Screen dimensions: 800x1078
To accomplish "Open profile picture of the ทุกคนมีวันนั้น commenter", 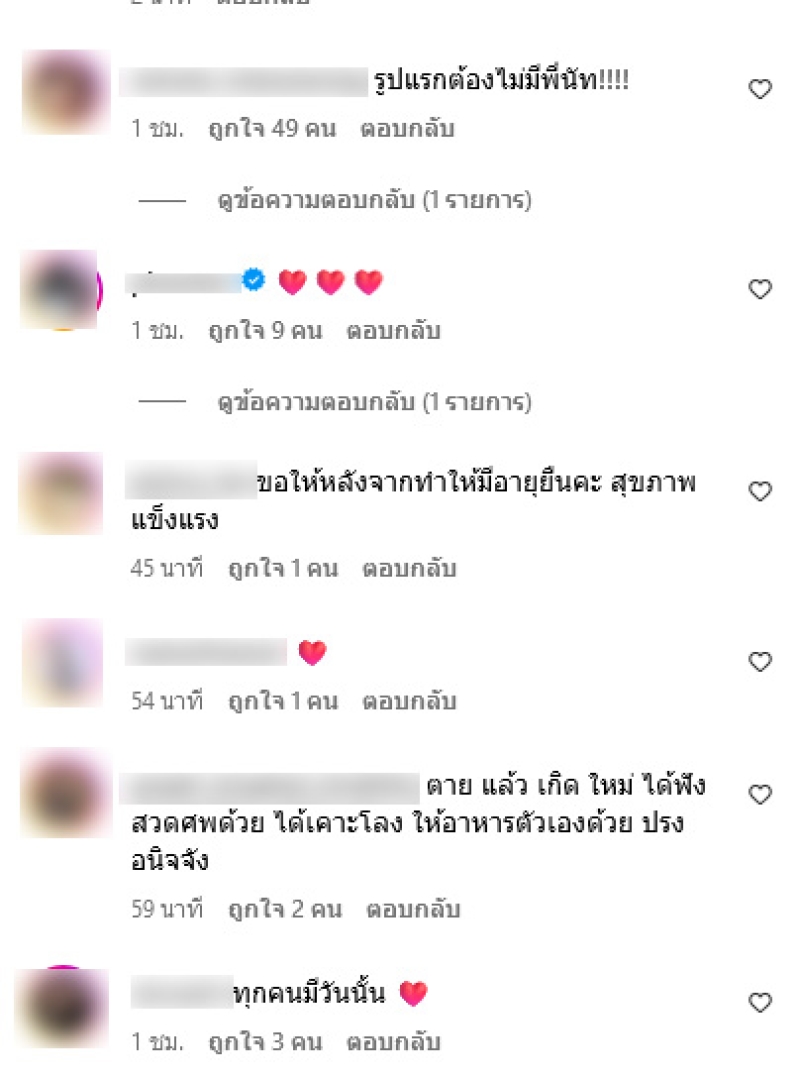I will 64,1007.
